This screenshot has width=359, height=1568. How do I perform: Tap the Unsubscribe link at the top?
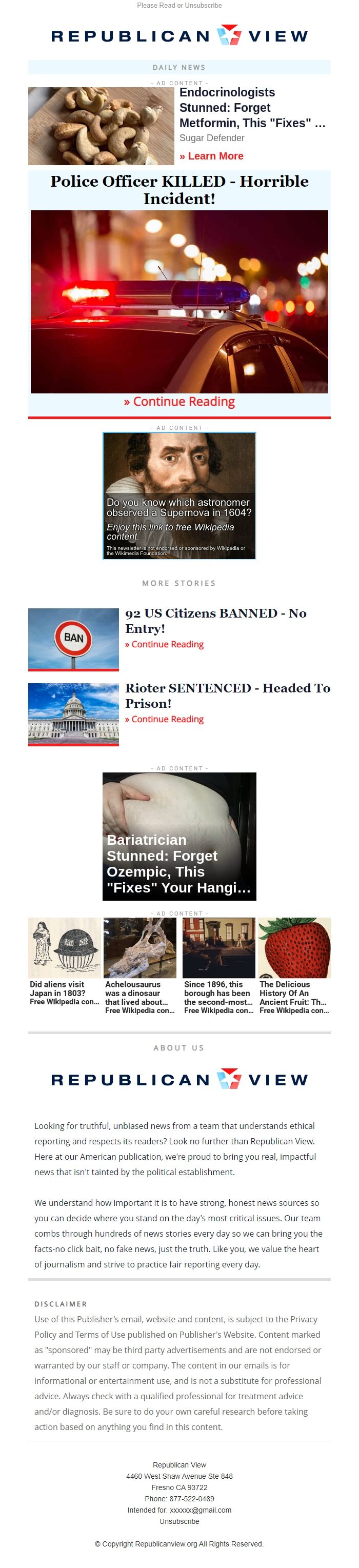pos(203,6)
